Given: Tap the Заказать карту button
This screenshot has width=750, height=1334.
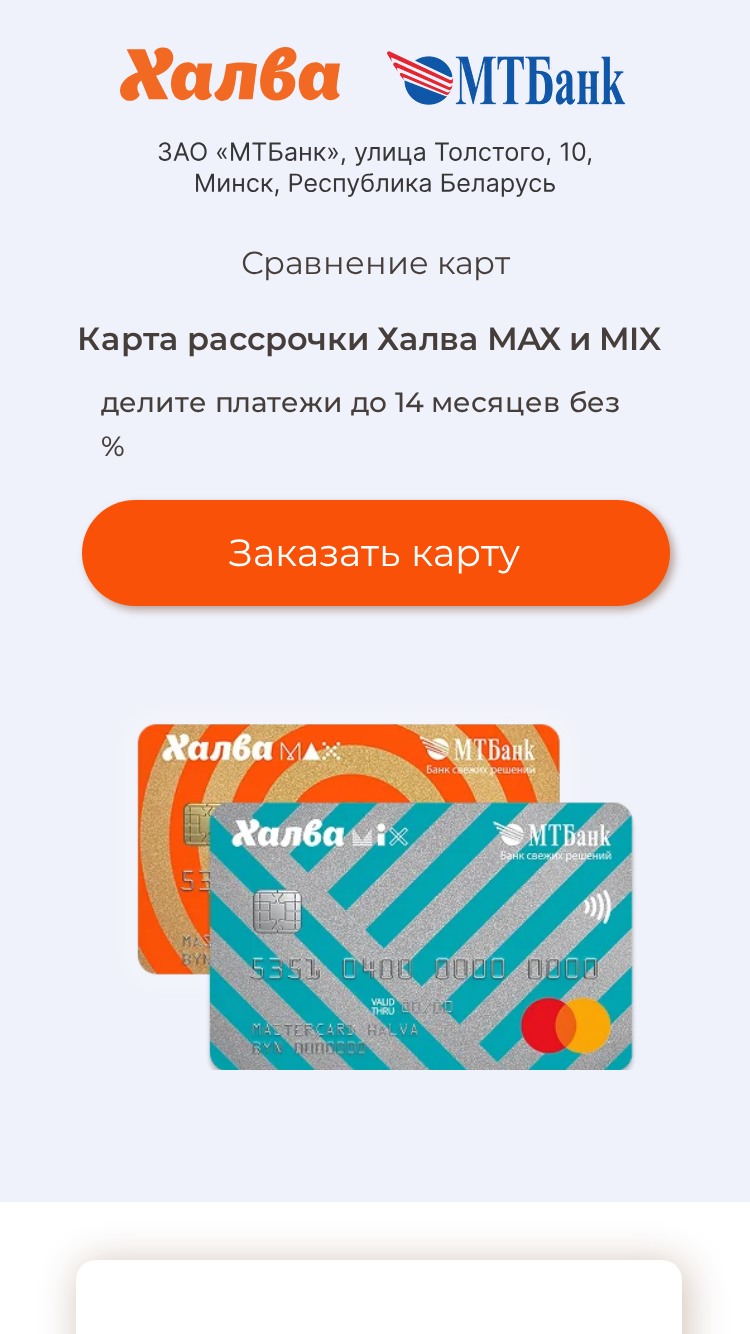Looking at the screenshot, I should point(375,553).
